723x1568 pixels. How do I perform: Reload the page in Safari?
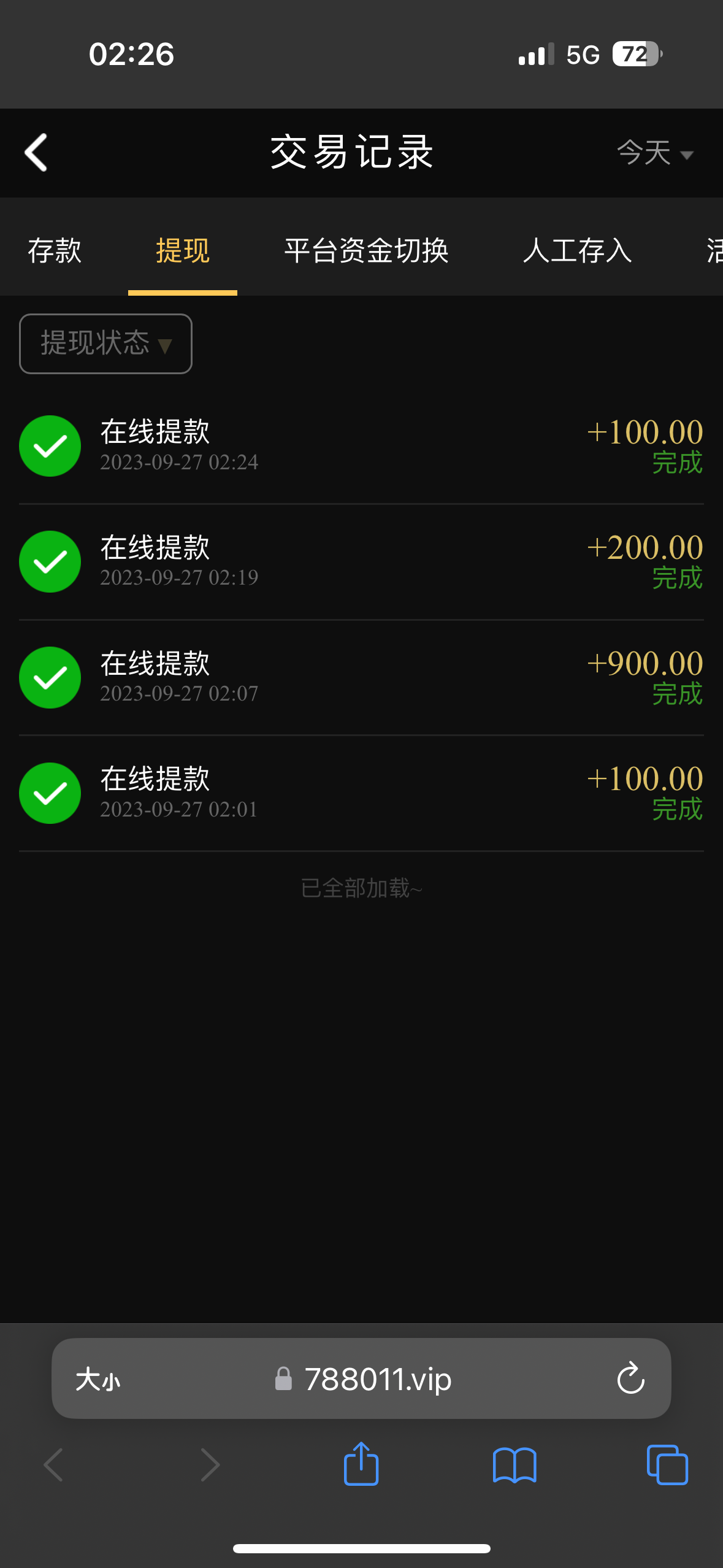click(x=630, y=1379)
